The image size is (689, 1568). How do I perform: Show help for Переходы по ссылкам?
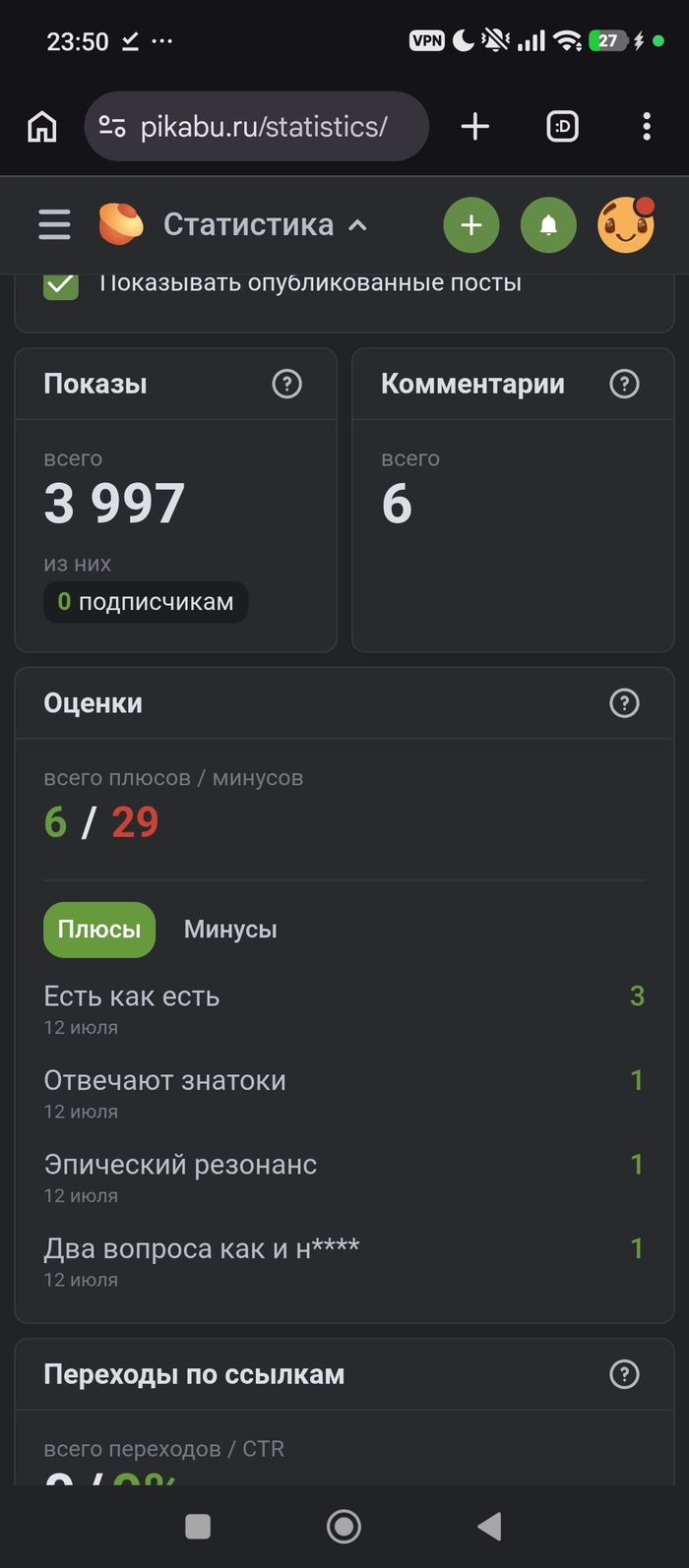tap(624, 1374)
